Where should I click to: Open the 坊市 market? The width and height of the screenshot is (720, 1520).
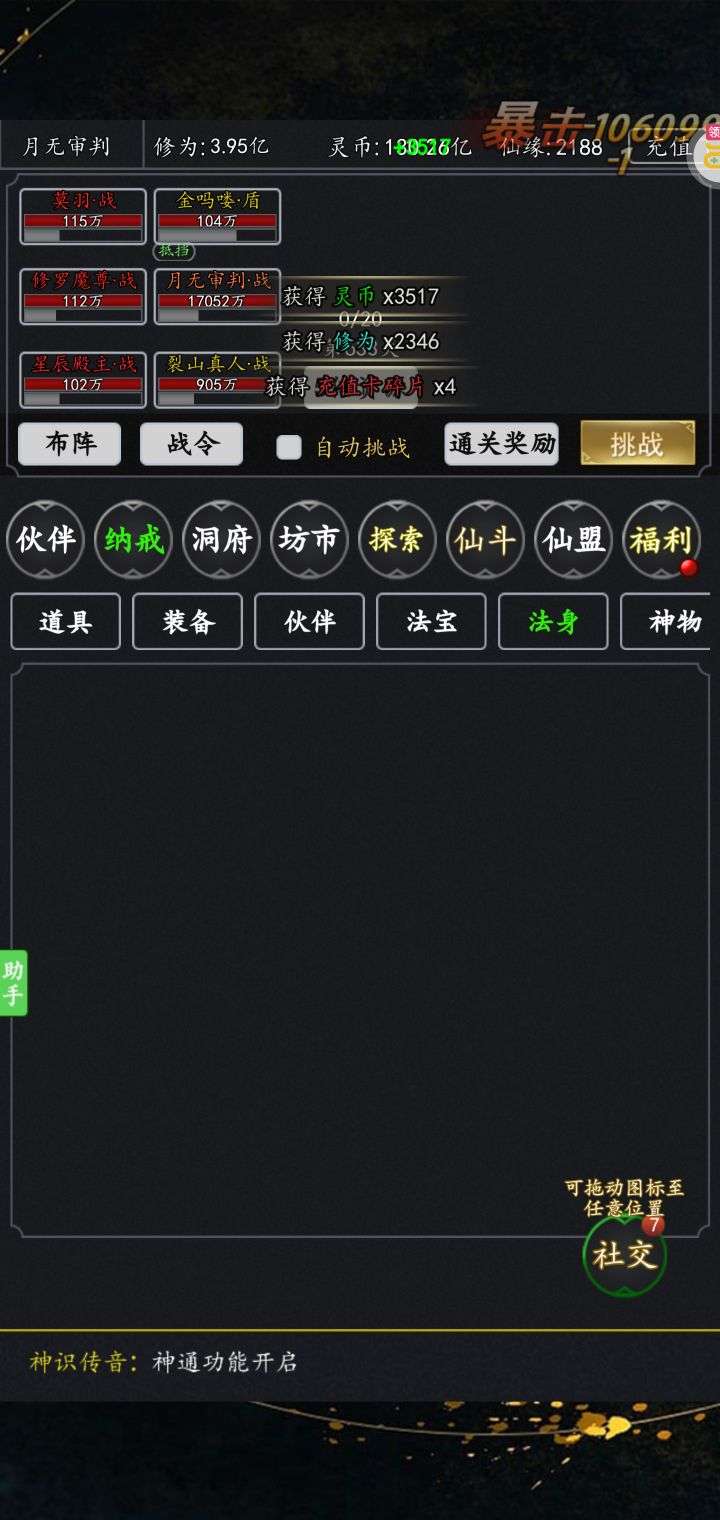(309, 540)
